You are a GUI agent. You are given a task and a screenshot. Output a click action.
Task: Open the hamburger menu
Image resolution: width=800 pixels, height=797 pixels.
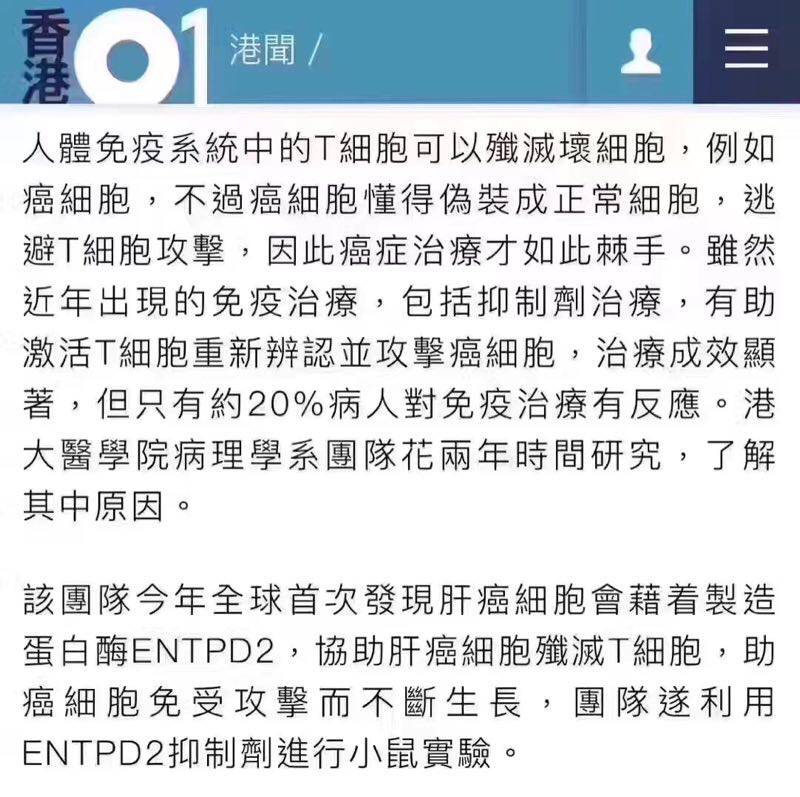pyautogui.click(x=746, y=49)
